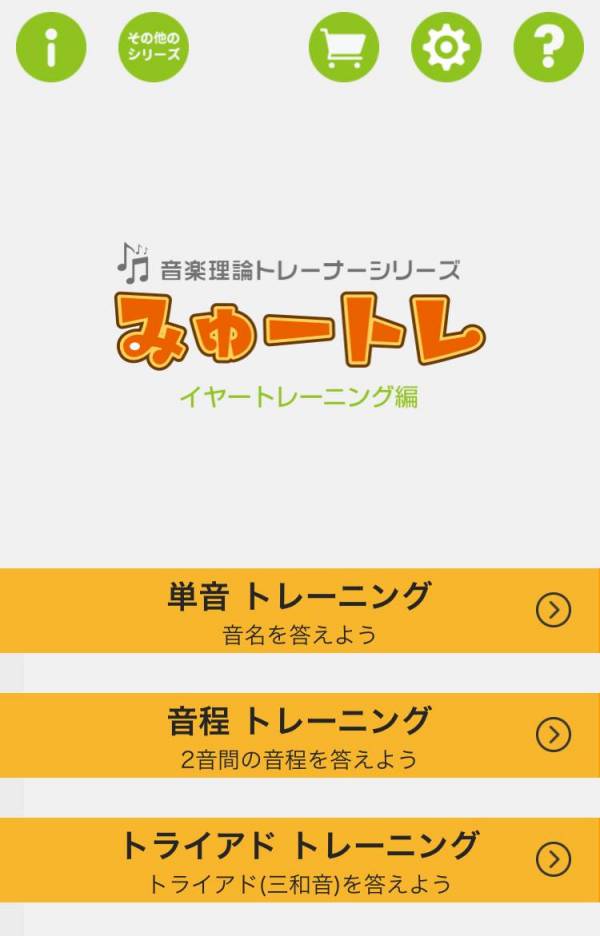The width and height of the screenshot is (600, 936).
Task: Start 単音 トレーニング
Action: (300, 610)
